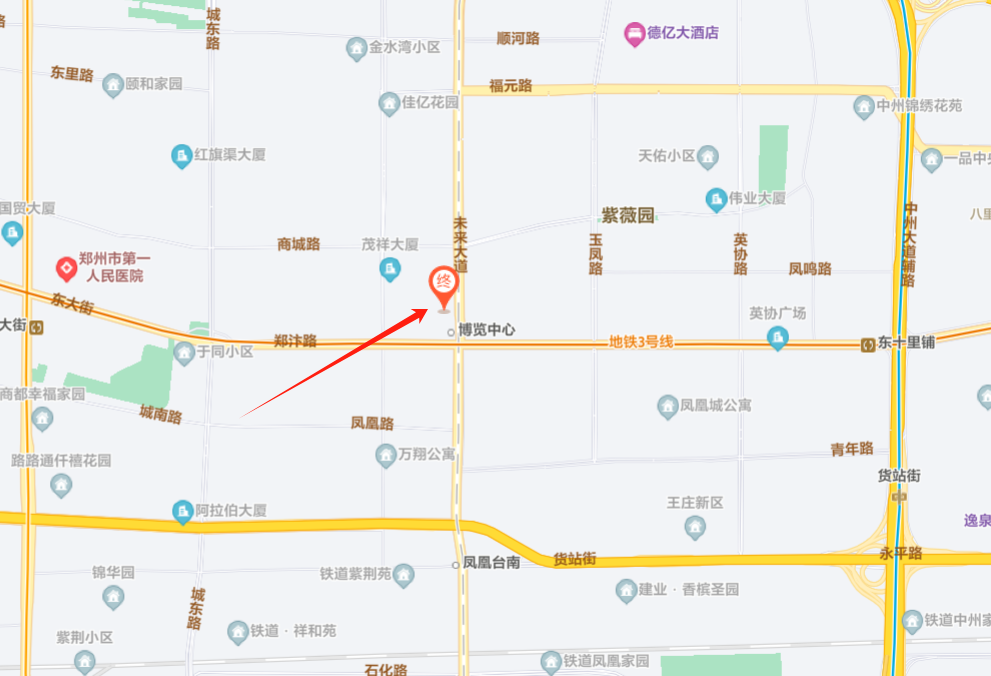Open the 凤凰台南 station point
Viewport: 991px width, 676px height.
[455, 564]
